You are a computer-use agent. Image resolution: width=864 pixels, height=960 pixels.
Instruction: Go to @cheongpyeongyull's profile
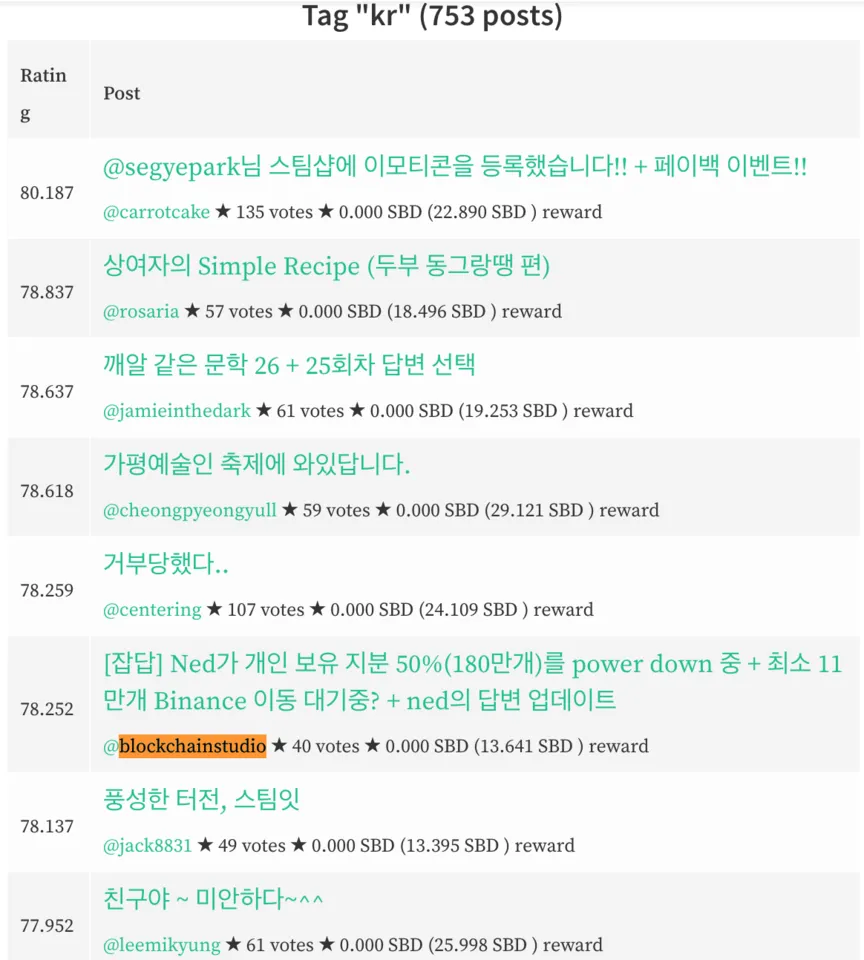coord(190,510)
